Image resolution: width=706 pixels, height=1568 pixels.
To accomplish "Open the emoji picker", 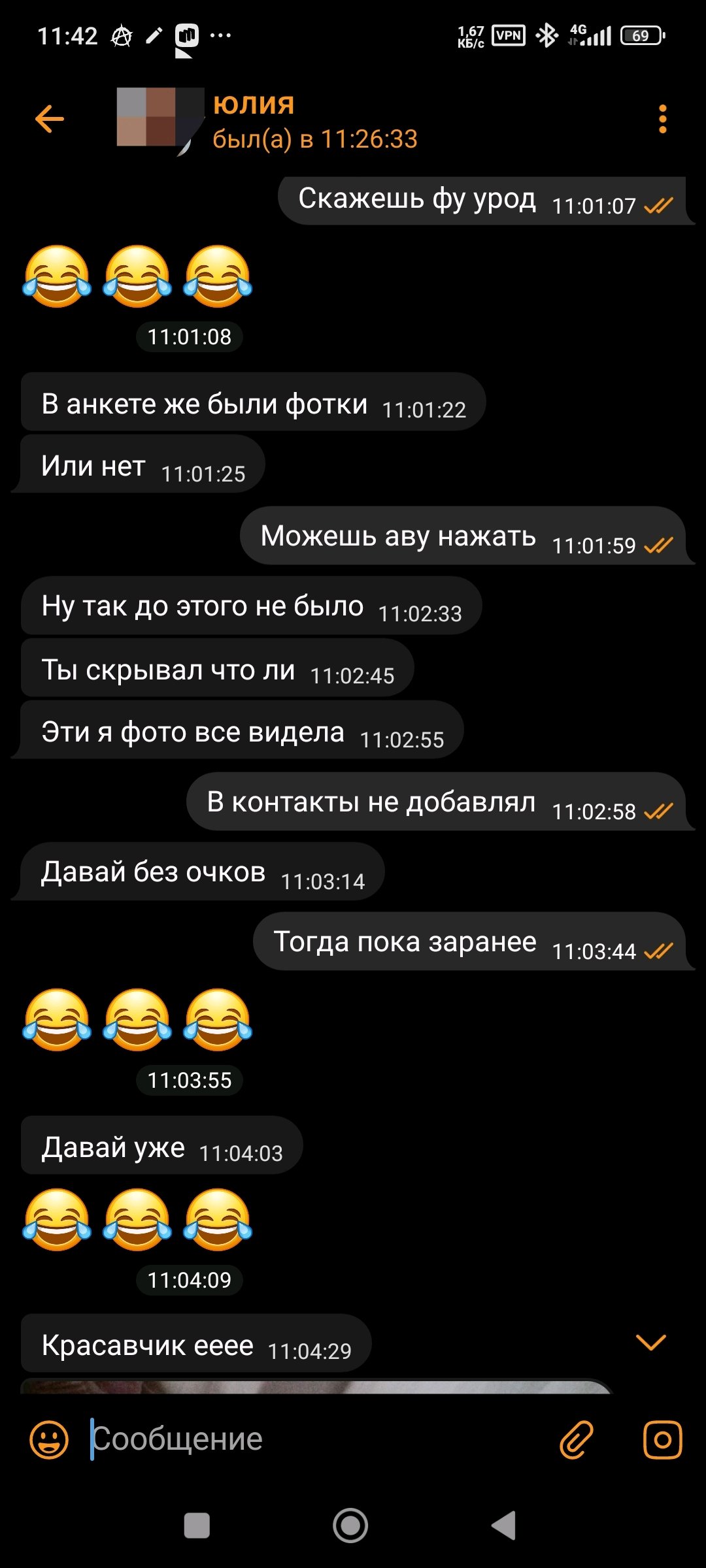I will click(49, 1439).
